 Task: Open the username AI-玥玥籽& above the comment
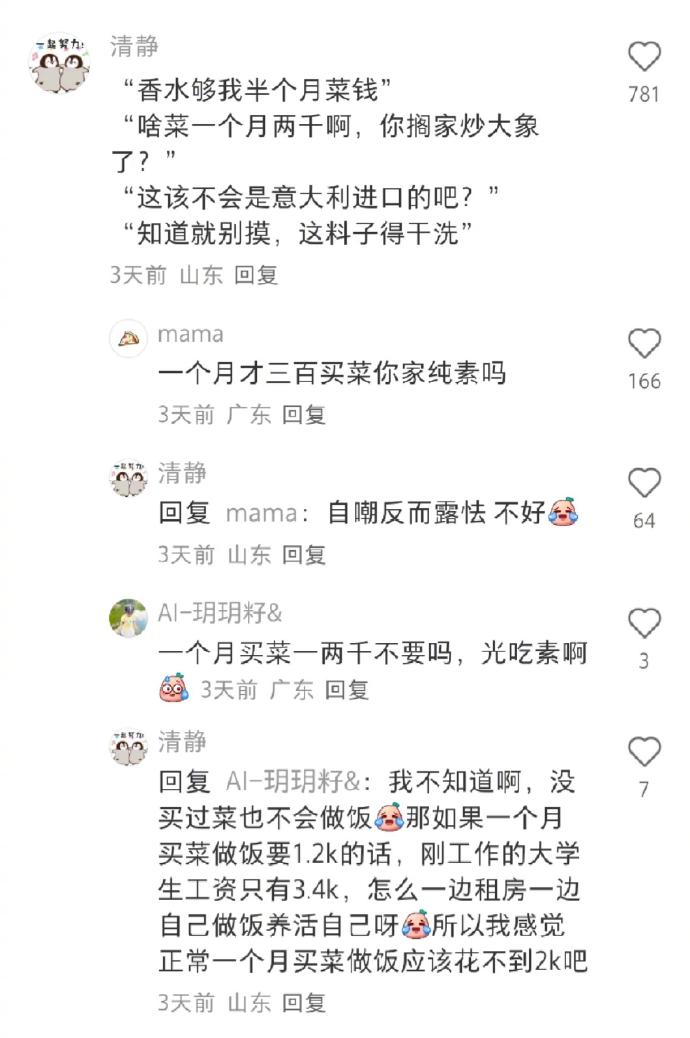(220, 613)
